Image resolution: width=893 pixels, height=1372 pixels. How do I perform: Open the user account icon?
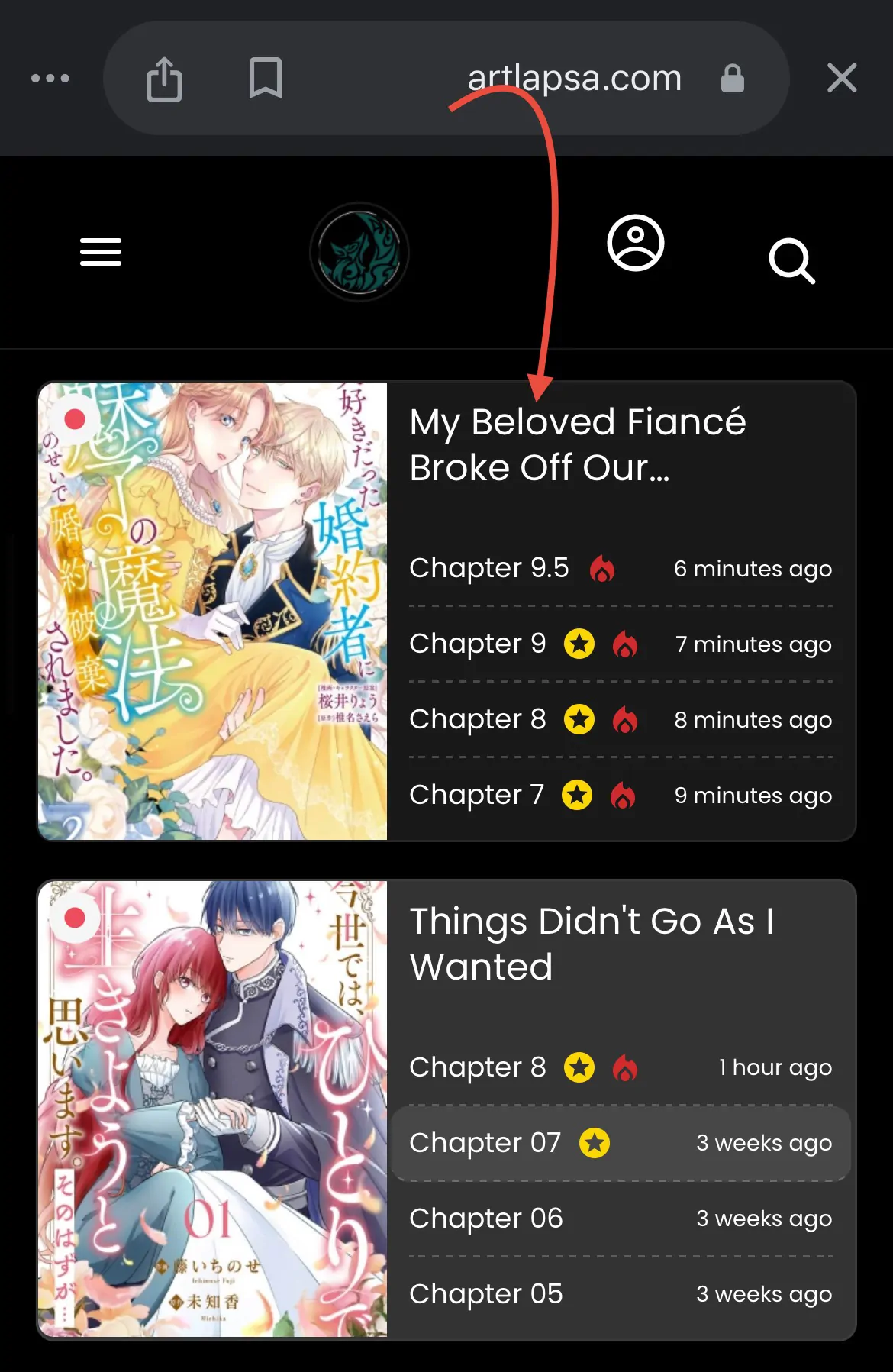click(635, 244)
